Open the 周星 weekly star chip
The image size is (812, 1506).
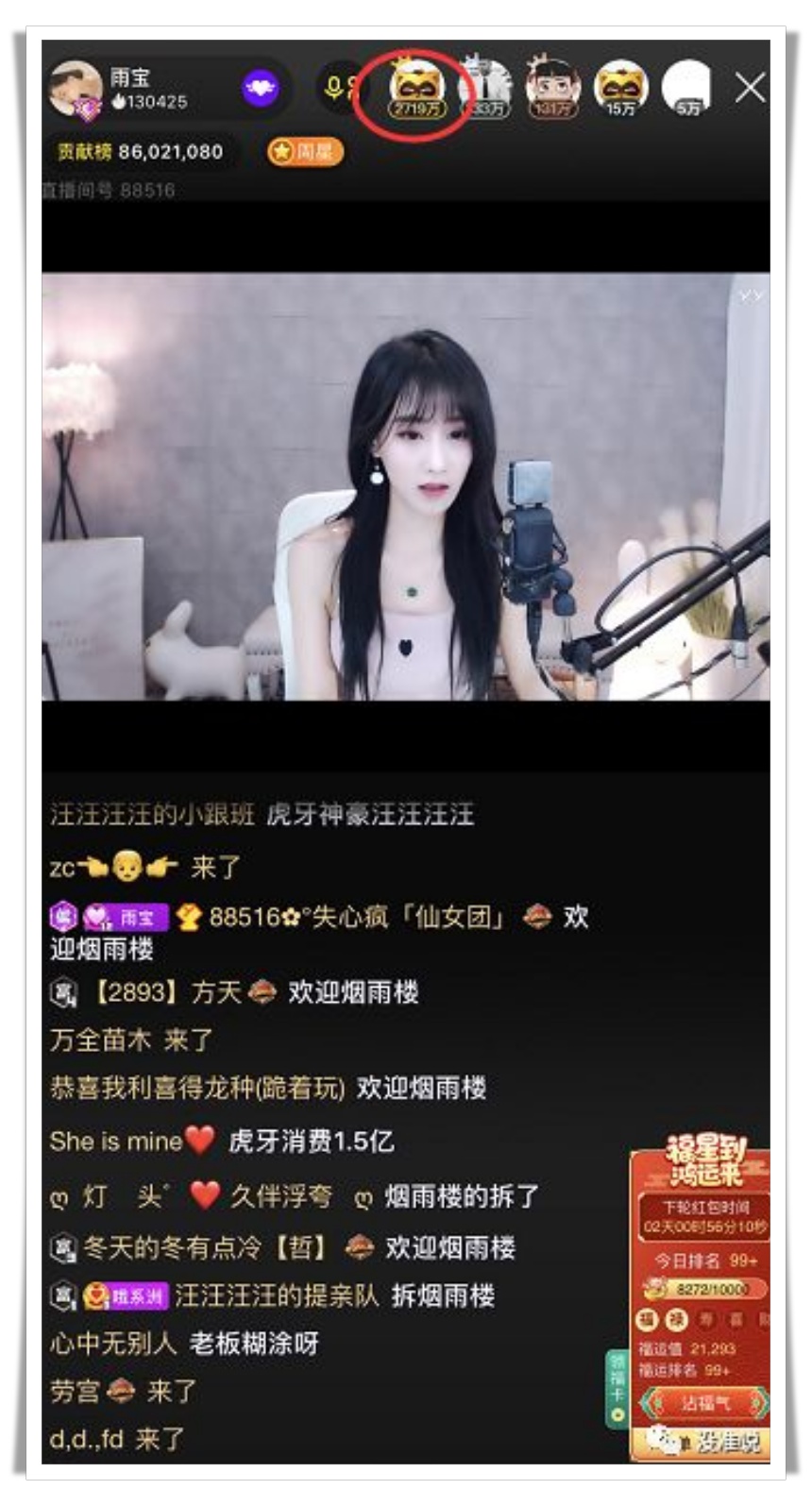click(x=305, y=152)
